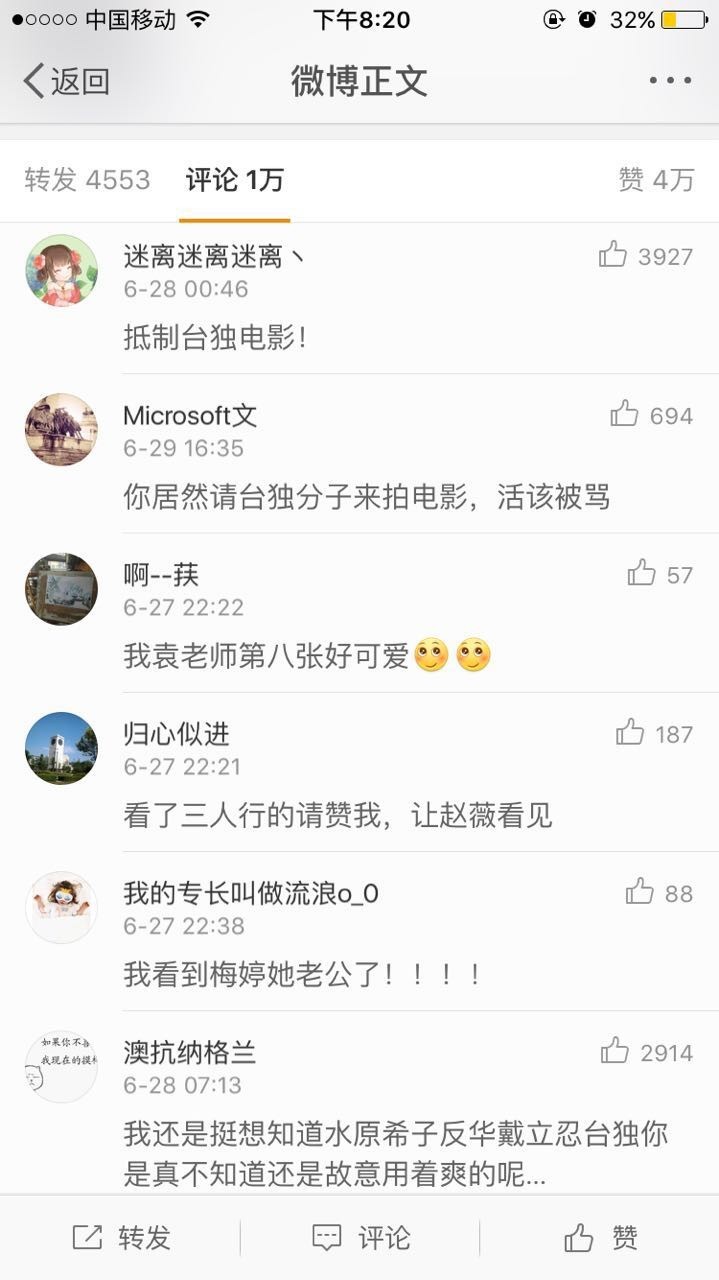Image resolution: width=719 pixels, height=1280 pixels.
Task: Show the 赞 4万 likes tab
Action: [x=655, y=180]
